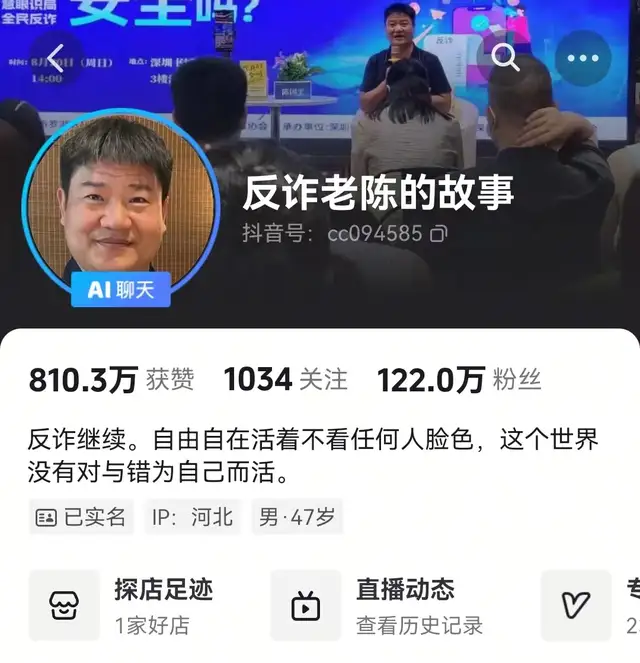Viewport: 640px width, 663px height.
Task: Open the three-dot overflow menu
Action: (x=583, y=58)
